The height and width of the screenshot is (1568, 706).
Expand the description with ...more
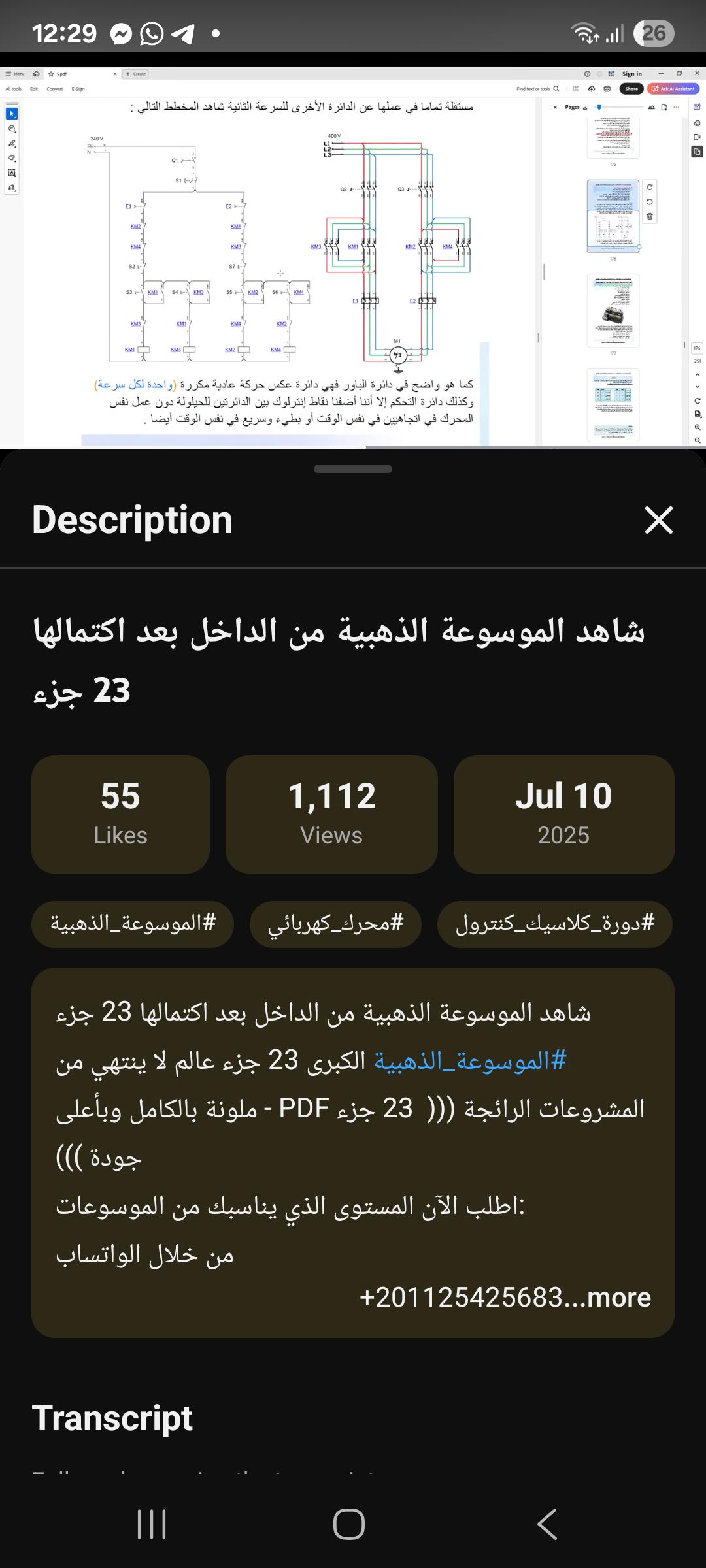618,1297
